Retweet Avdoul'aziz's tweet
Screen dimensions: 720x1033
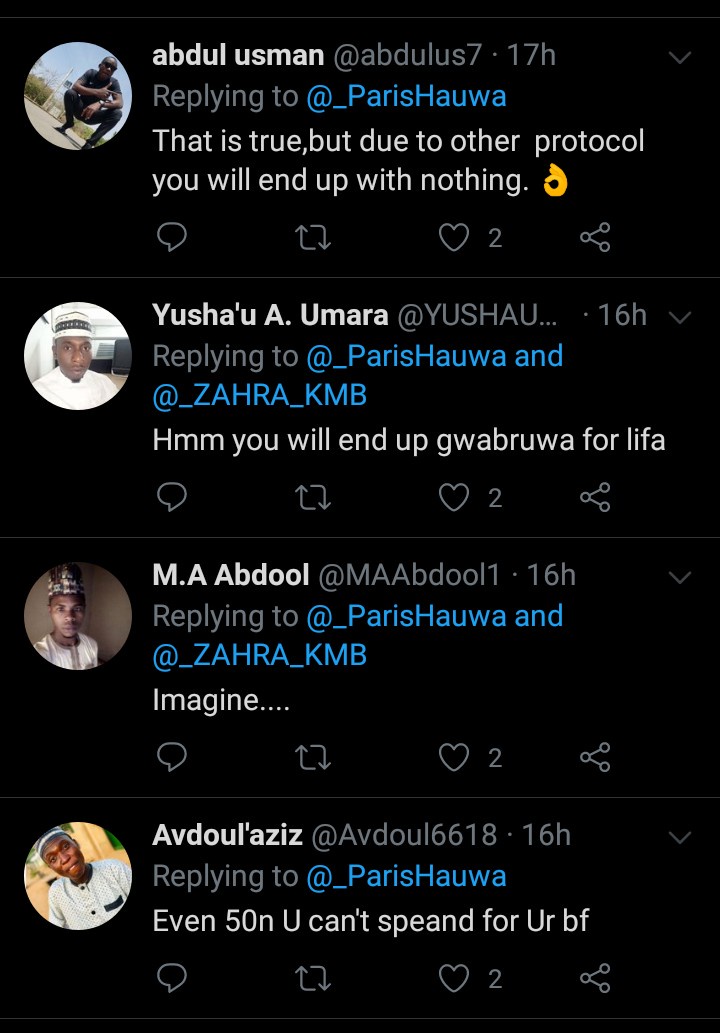click(x=314, y=977)
